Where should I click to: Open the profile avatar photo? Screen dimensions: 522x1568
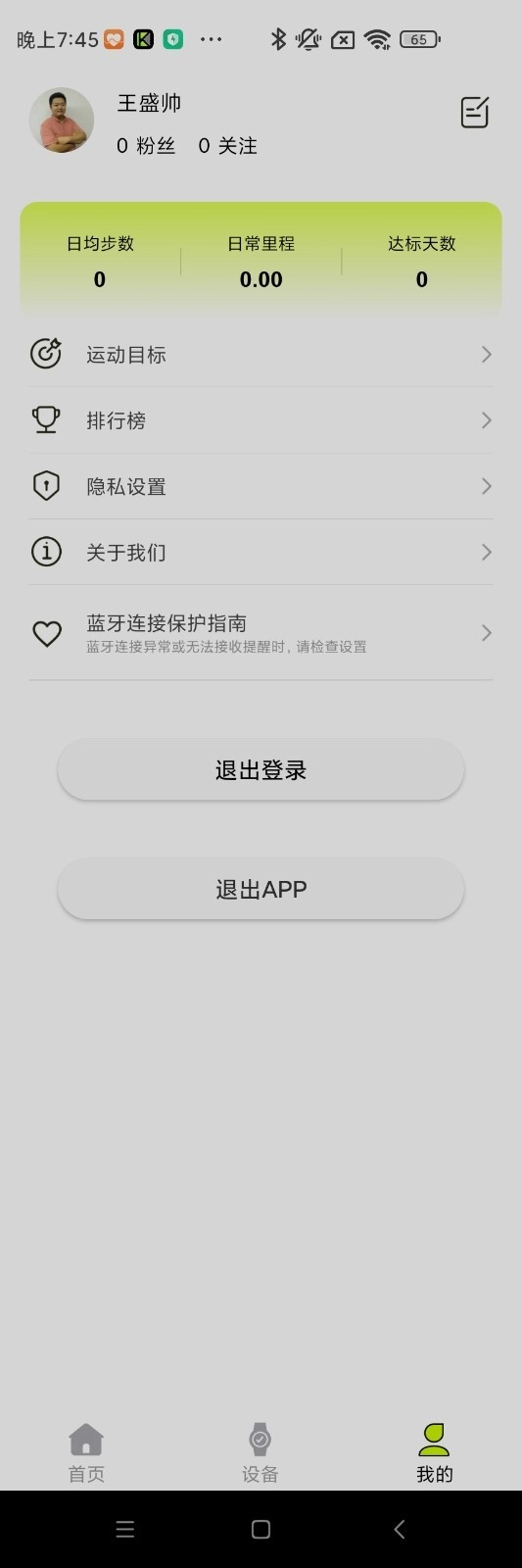point(62,120)
